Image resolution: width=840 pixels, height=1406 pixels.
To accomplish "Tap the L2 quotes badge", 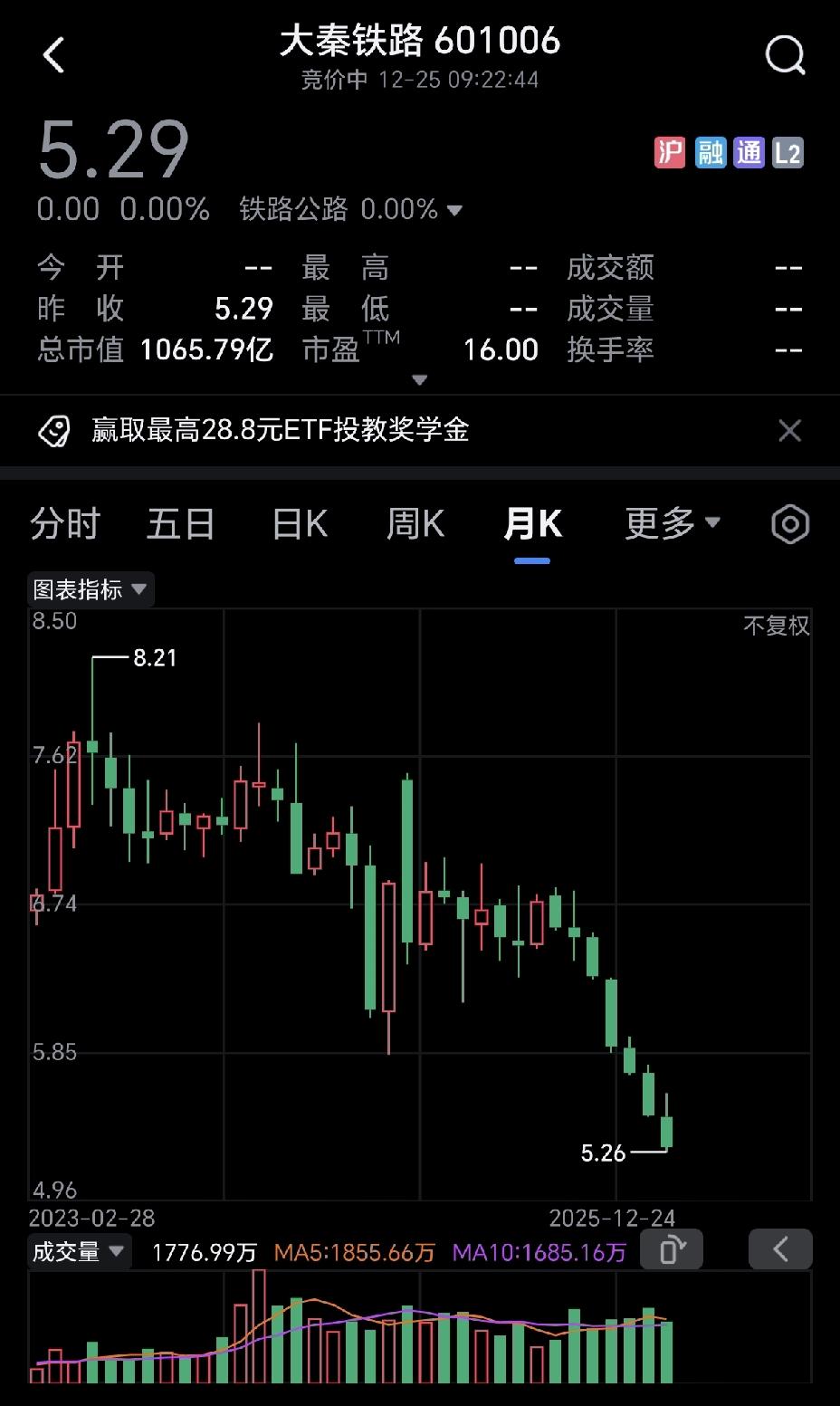I will (x=788, y=152).
